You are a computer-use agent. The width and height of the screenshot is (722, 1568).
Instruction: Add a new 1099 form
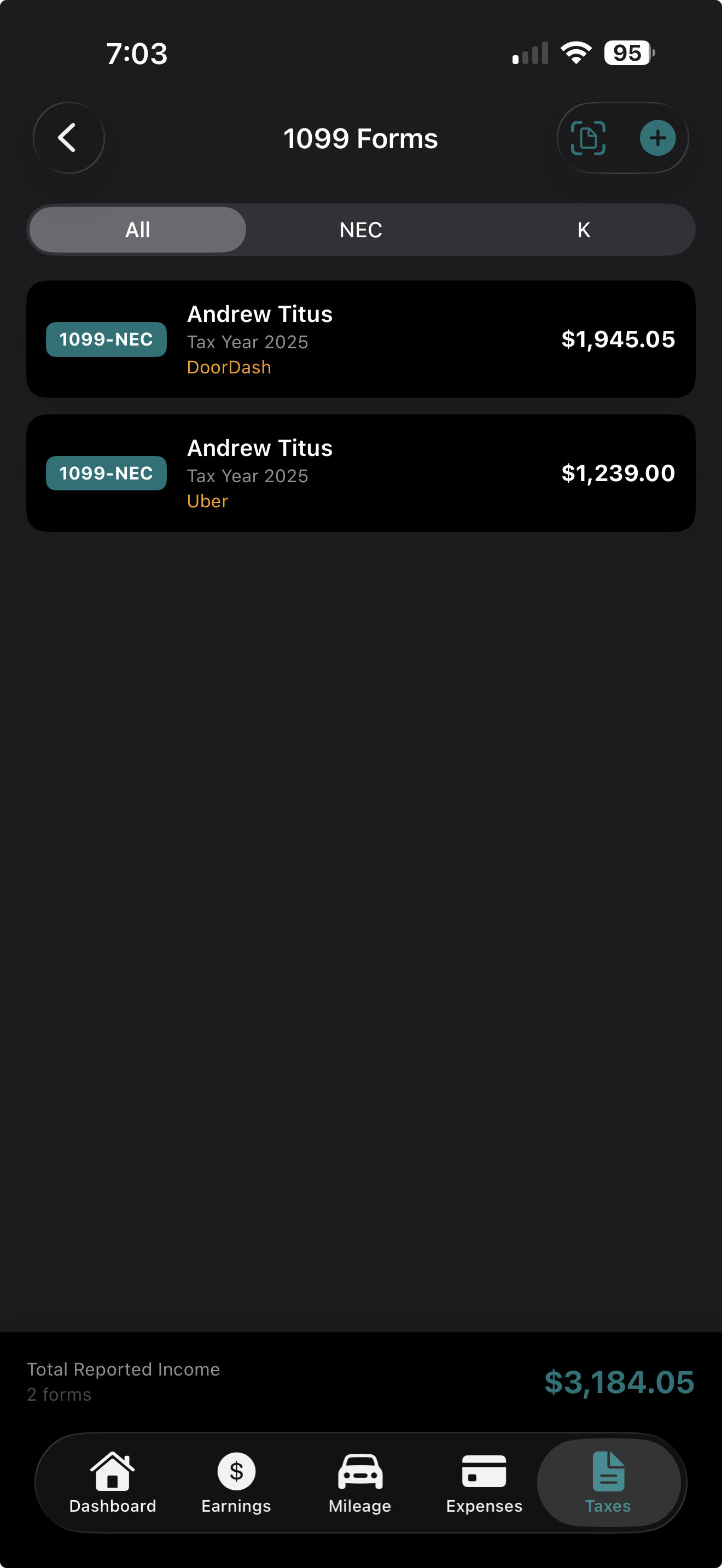tap(657, 138)
